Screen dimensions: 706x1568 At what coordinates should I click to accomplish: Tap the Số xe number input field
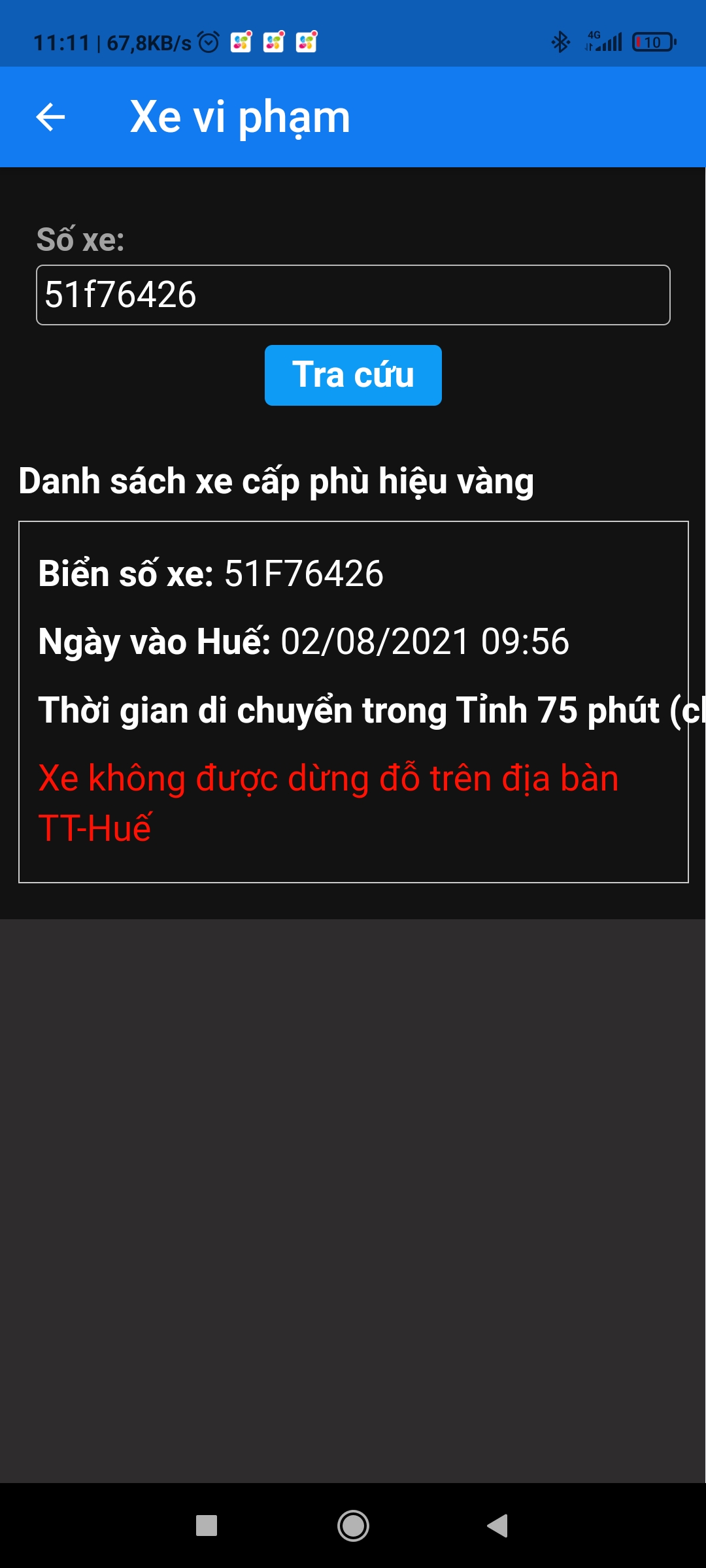coord(353,295)
